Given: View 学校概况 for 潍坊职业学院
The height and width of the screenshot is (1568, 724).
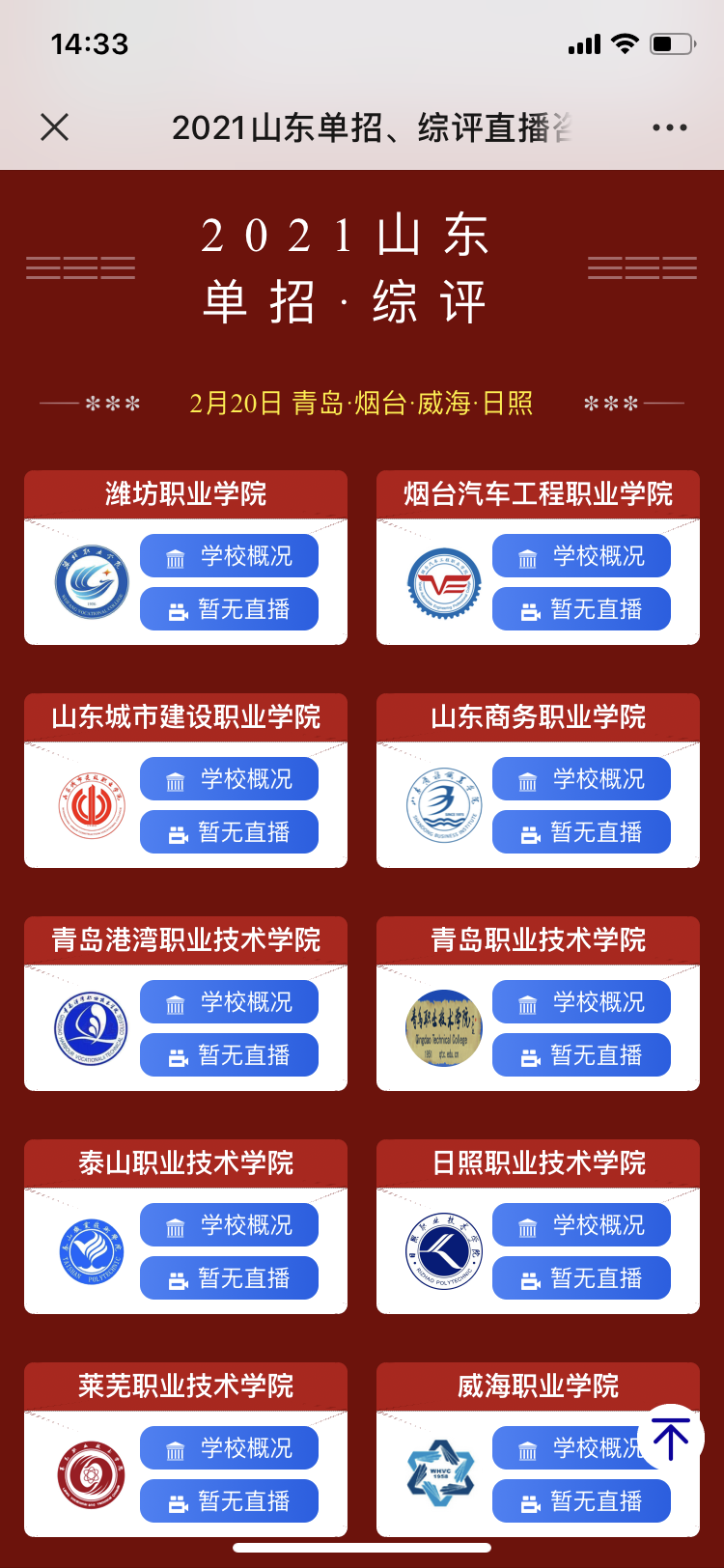Looking at the screenshot, I should coord(229,556).
